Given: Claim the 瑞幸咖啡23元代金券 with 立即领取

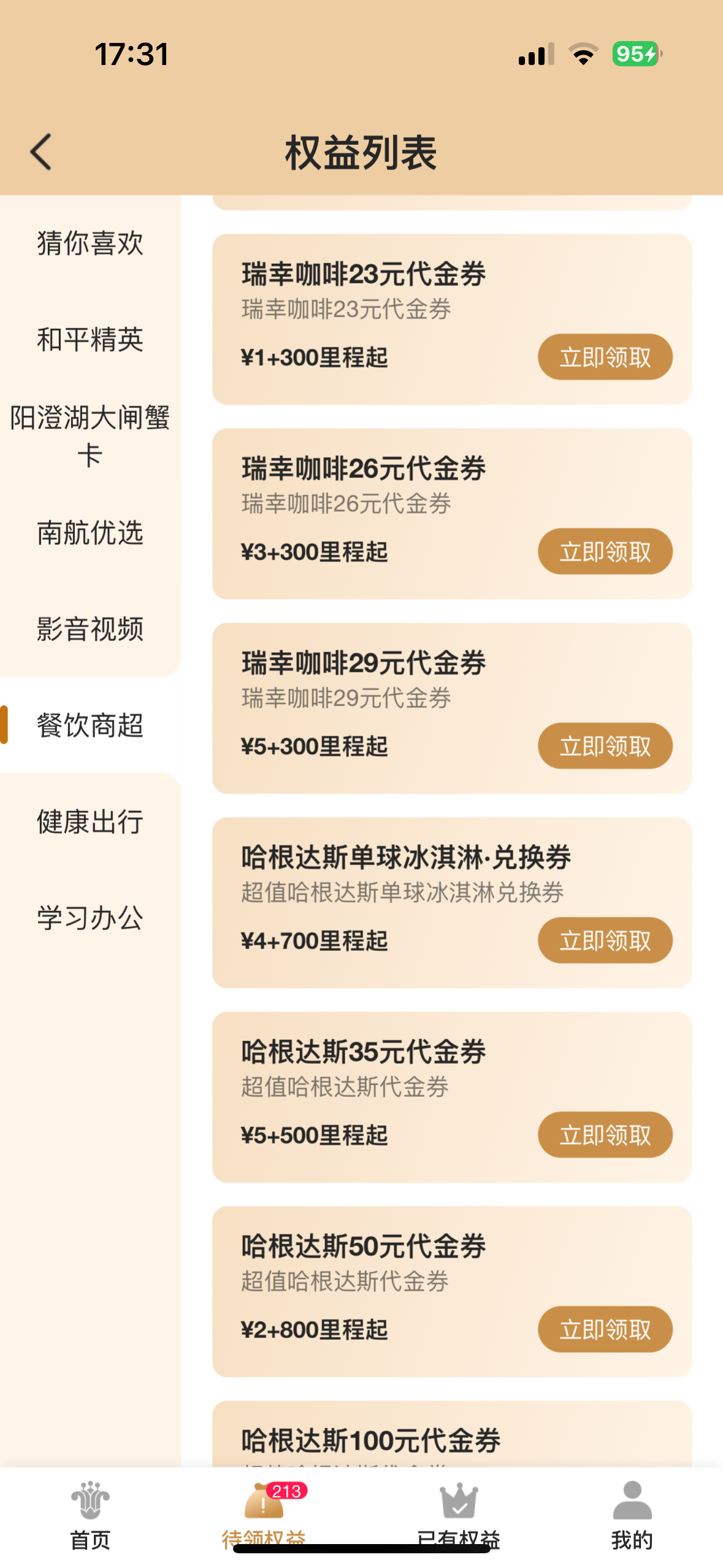Looking at the screenshot, I should pyautogui.click(x=605, y=357).
